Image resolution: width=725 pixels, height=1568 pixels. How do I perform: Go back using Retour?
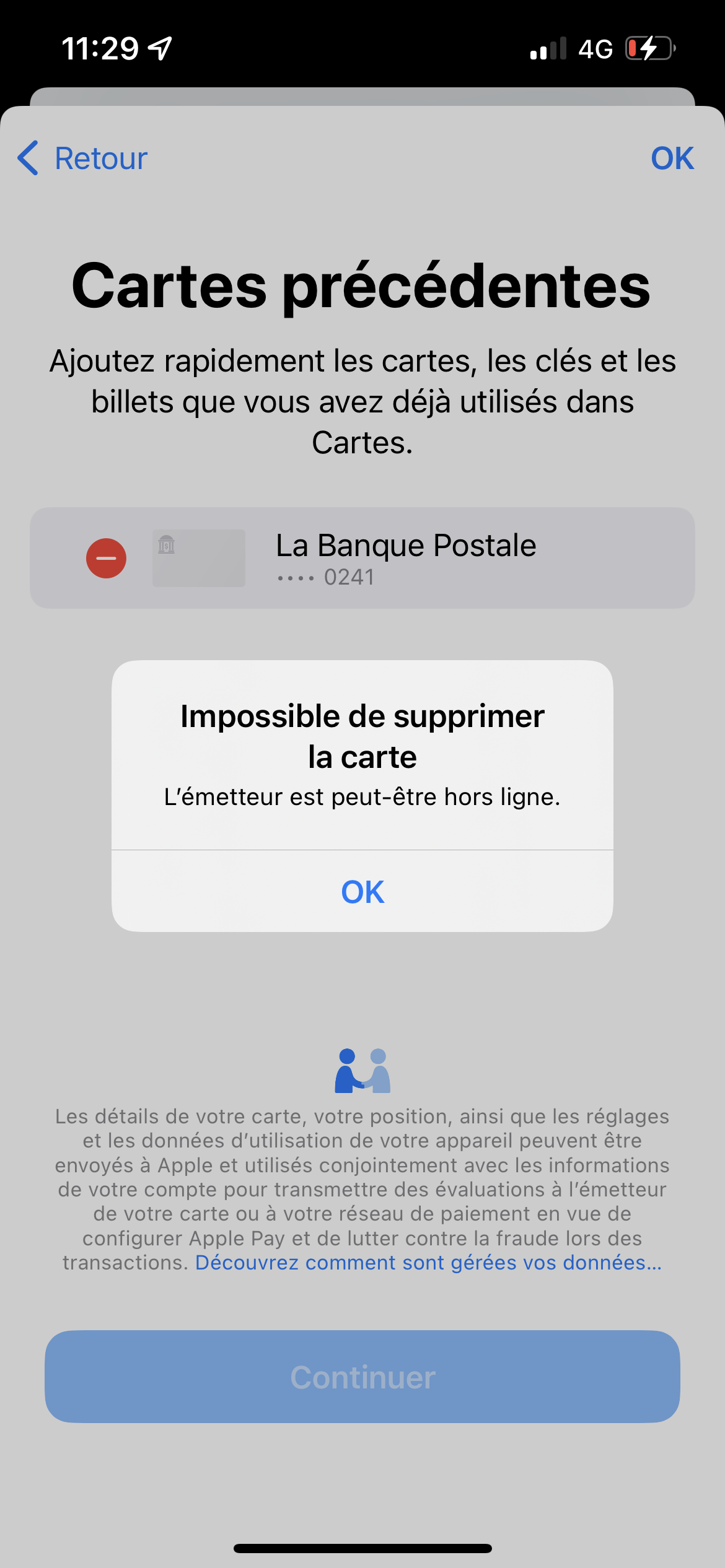click(x=82, y=159)
